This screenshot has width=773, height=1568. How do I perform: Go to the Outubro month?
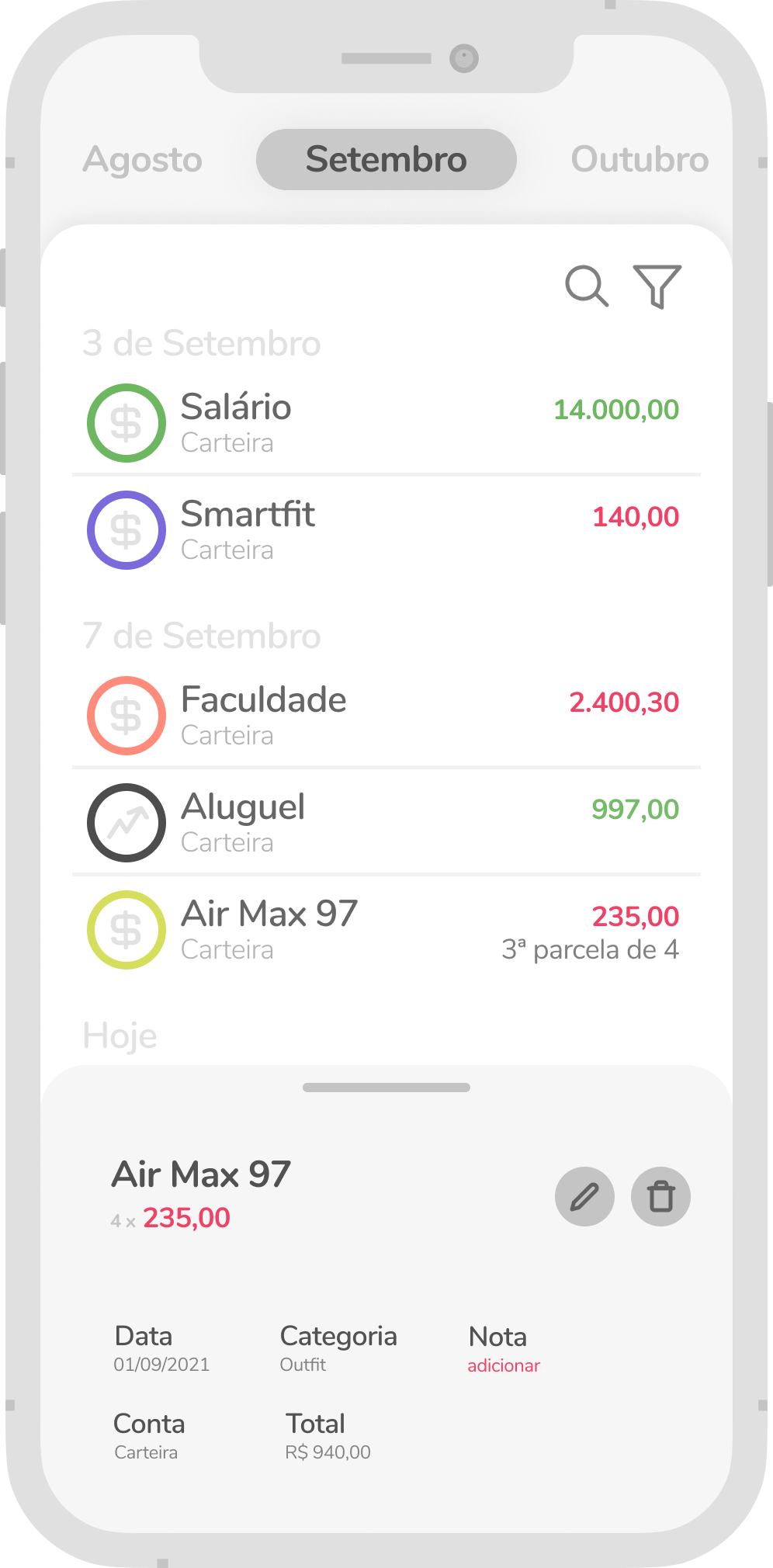[x=640, y=160]
